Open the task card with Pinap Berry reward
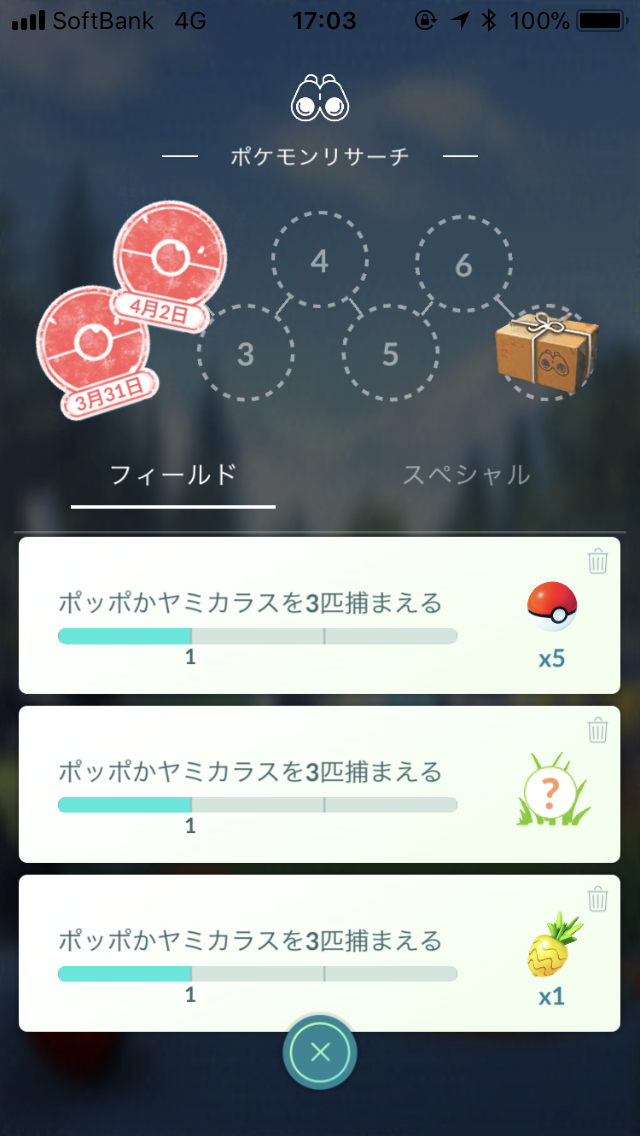640x1136 pixels. (320, 953)
